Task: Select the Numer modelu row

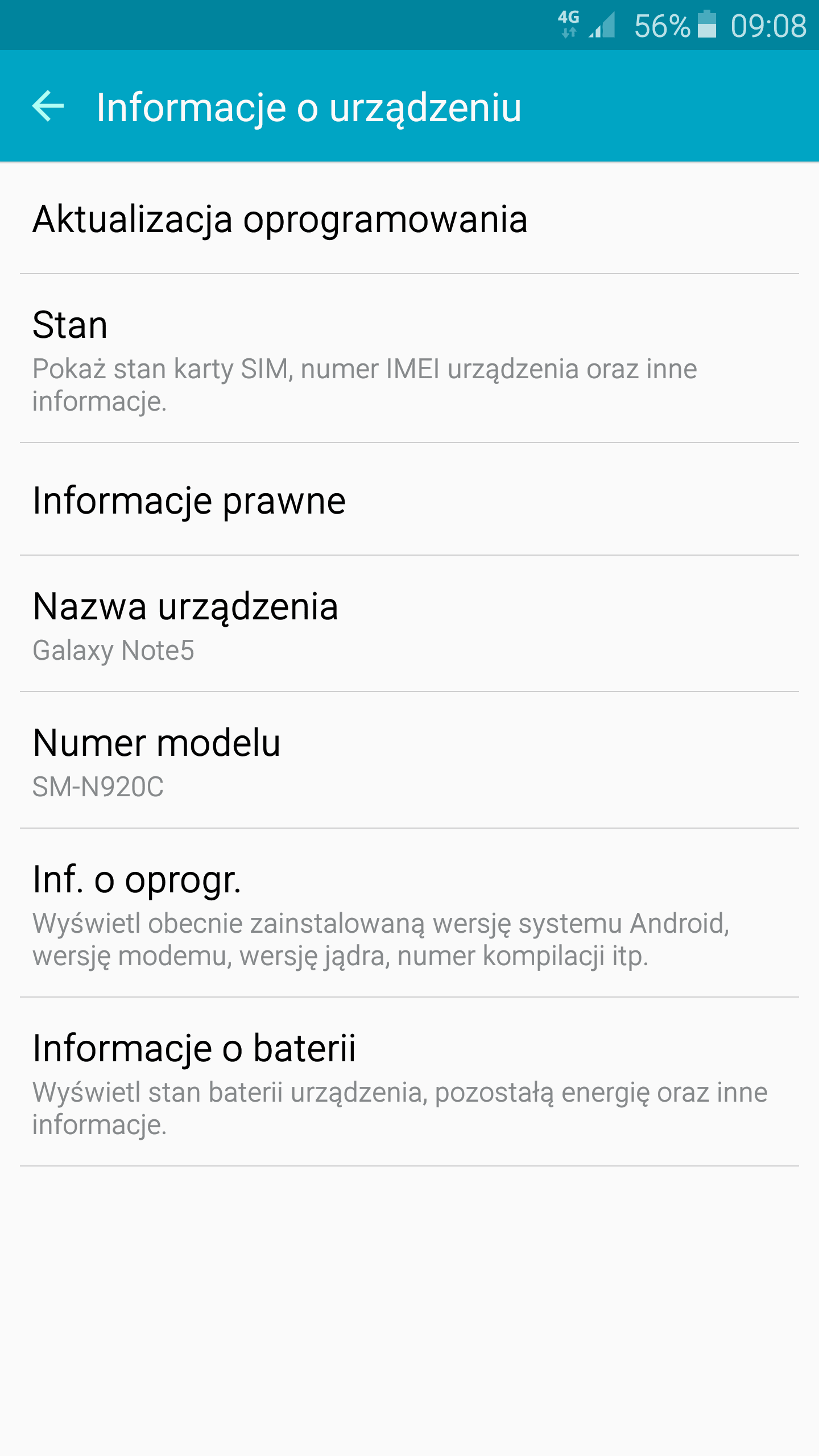Action: [409, 760]
